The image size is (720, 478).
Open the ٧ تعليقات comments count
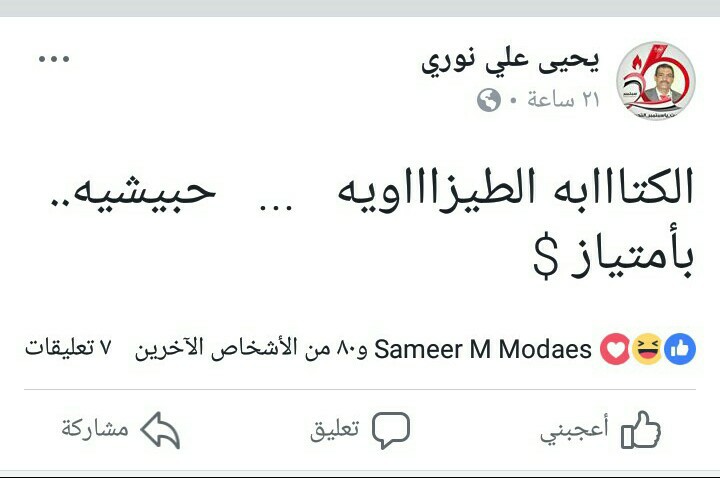click(69, 350)
